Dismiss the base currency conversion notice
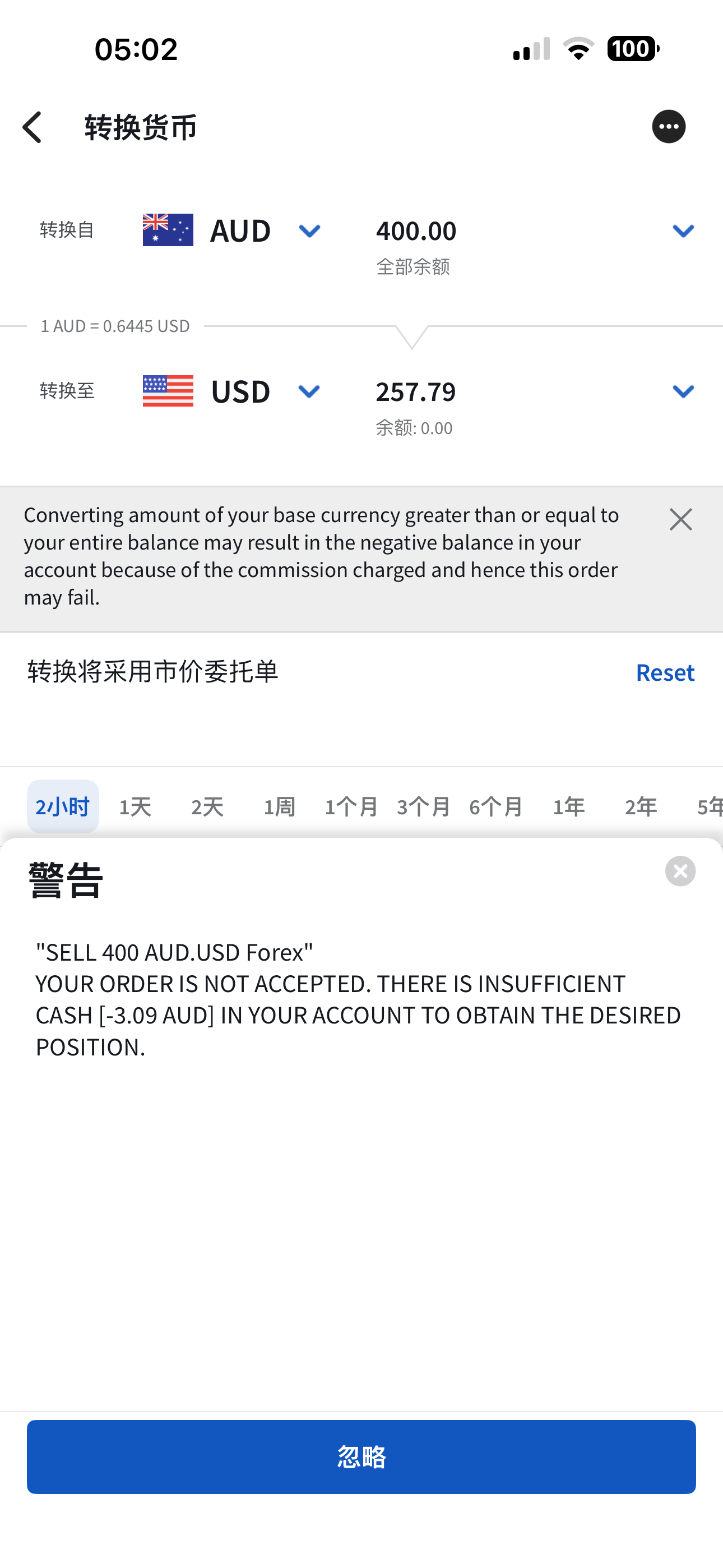The height and width of the screenshot is (1568, 723). (x=680, y=520)
